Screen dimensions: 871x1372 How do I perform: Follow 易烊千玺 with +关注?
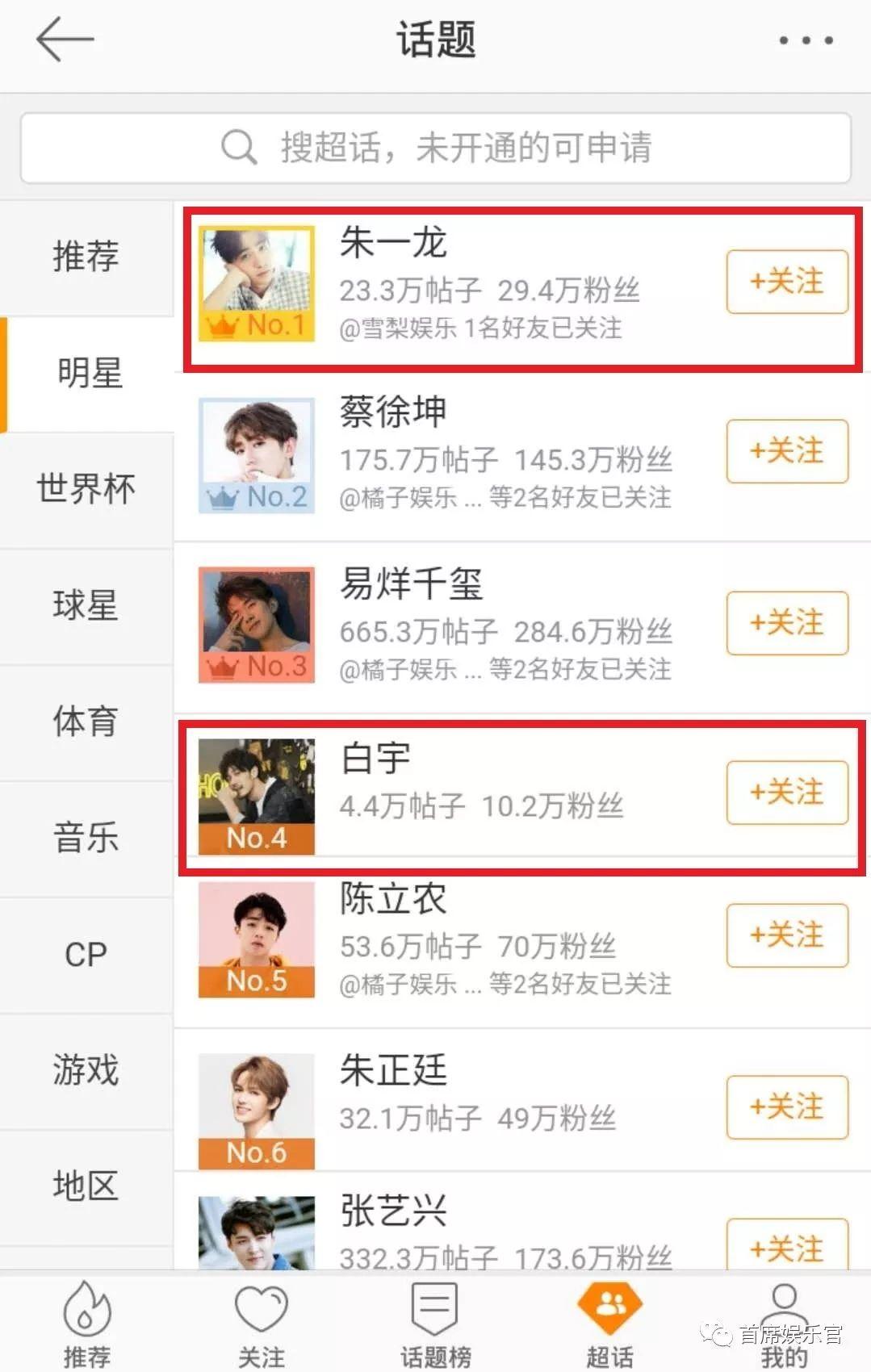pyautogui.click(x=786, y=623)
